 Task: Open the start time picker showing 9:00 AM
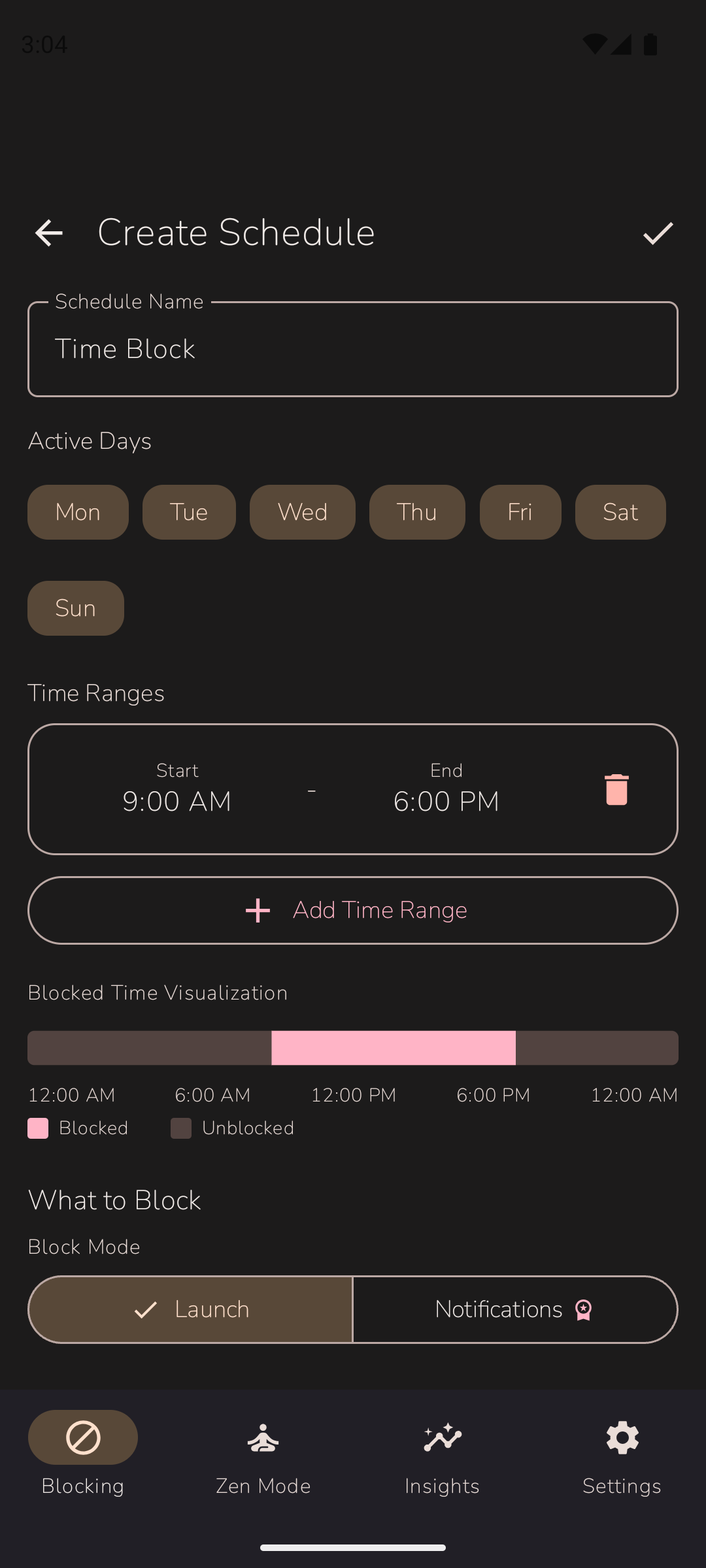(x=177, y=801)
